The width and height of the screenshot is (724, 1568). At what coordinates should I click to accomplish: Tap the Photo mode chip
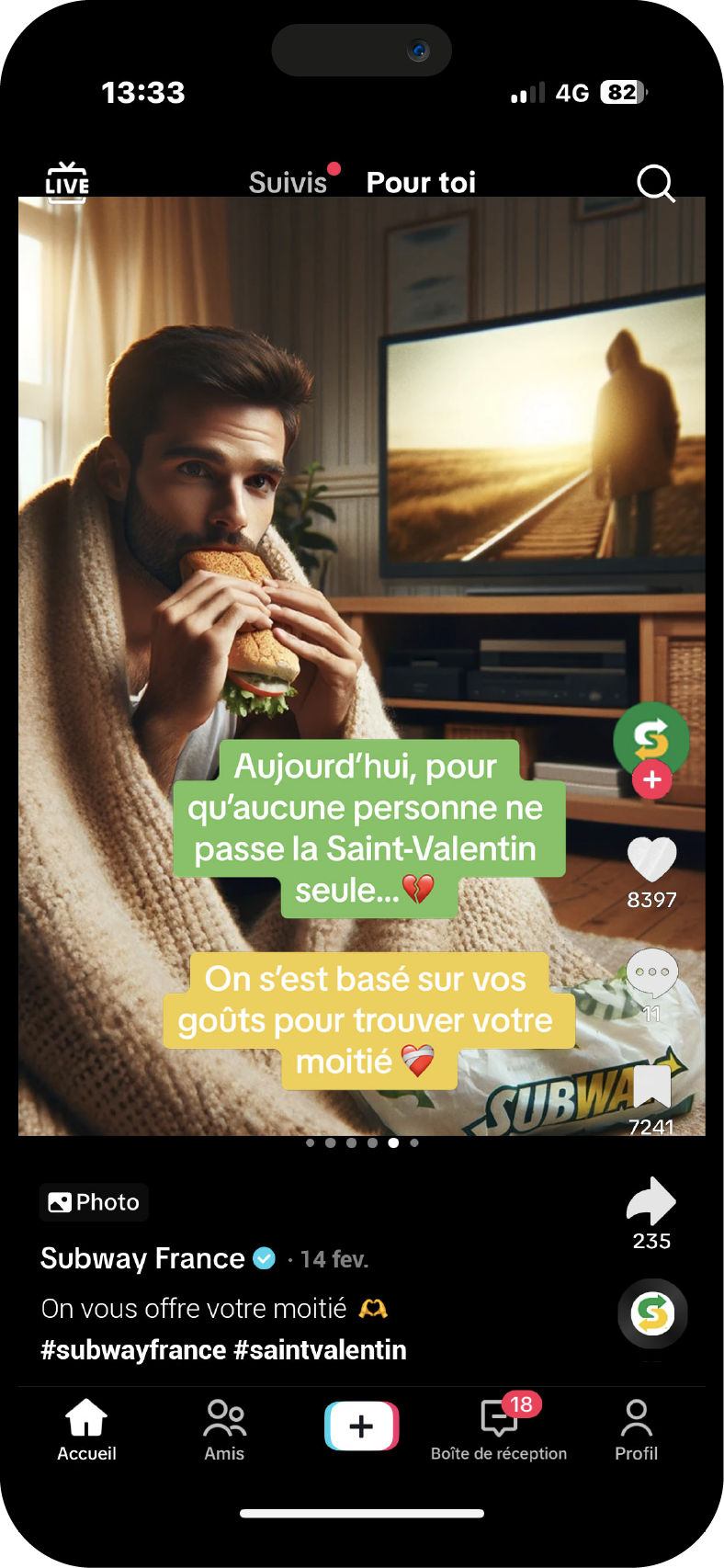pos(94,1202)
